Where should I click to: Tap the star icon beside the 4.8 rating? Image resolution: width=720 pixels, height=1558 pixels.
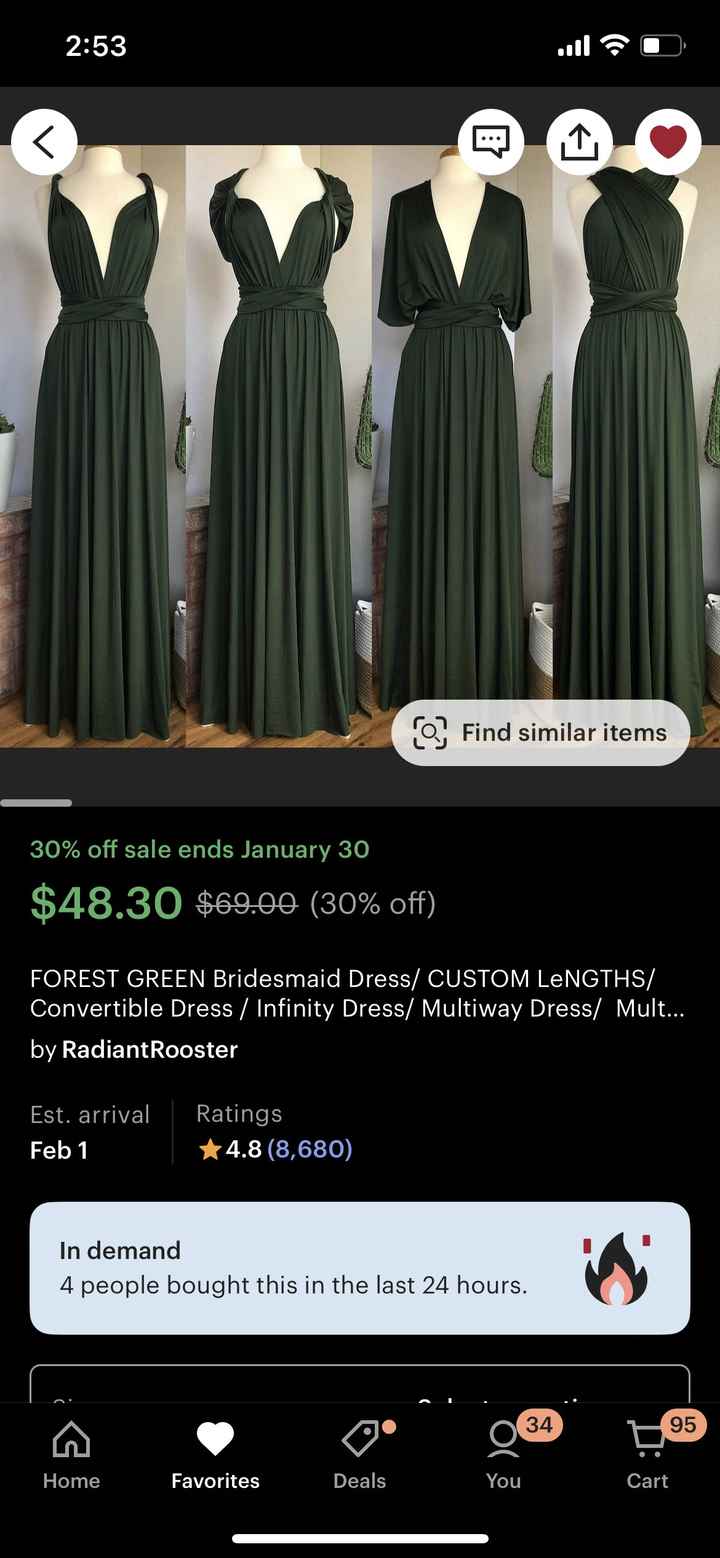210,1149
